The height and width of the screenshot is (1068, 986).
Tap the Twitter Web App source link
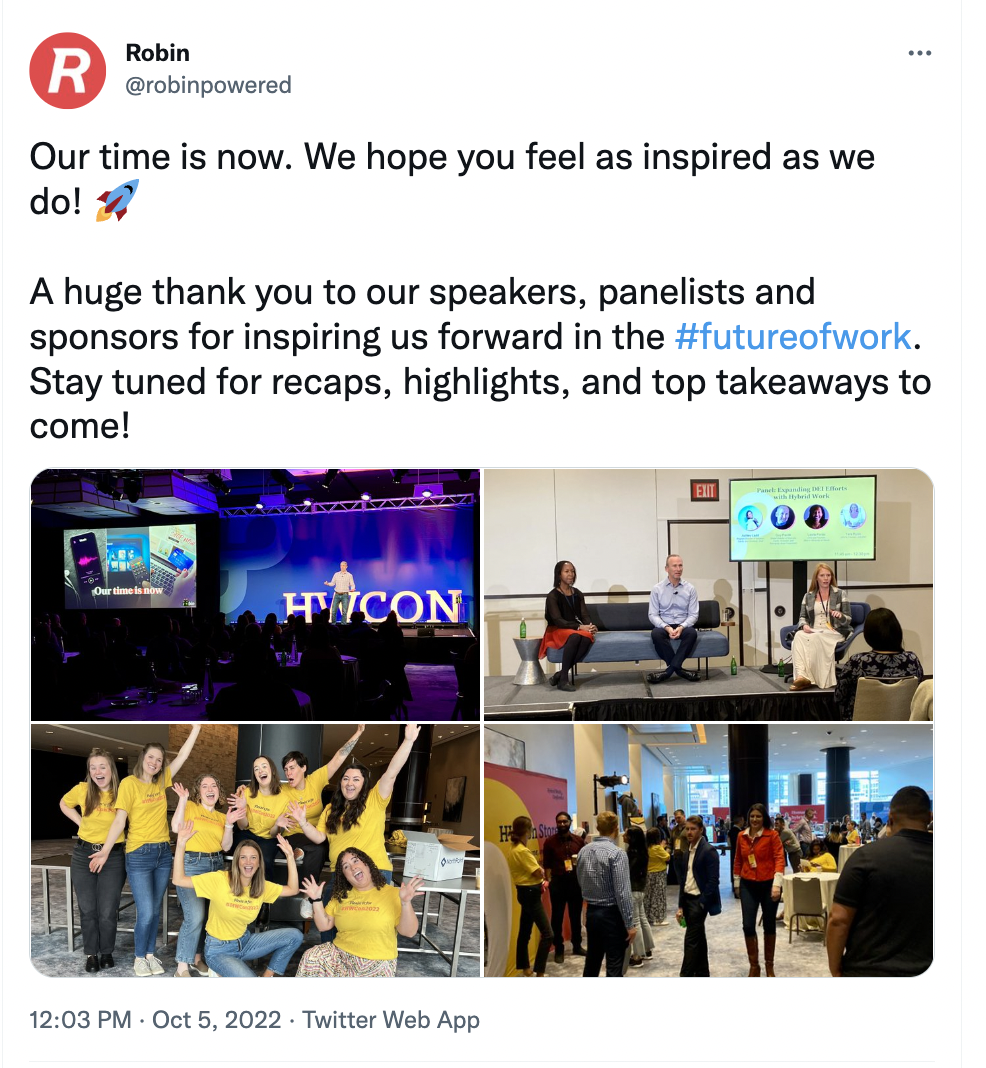[x=391, y=1020]
